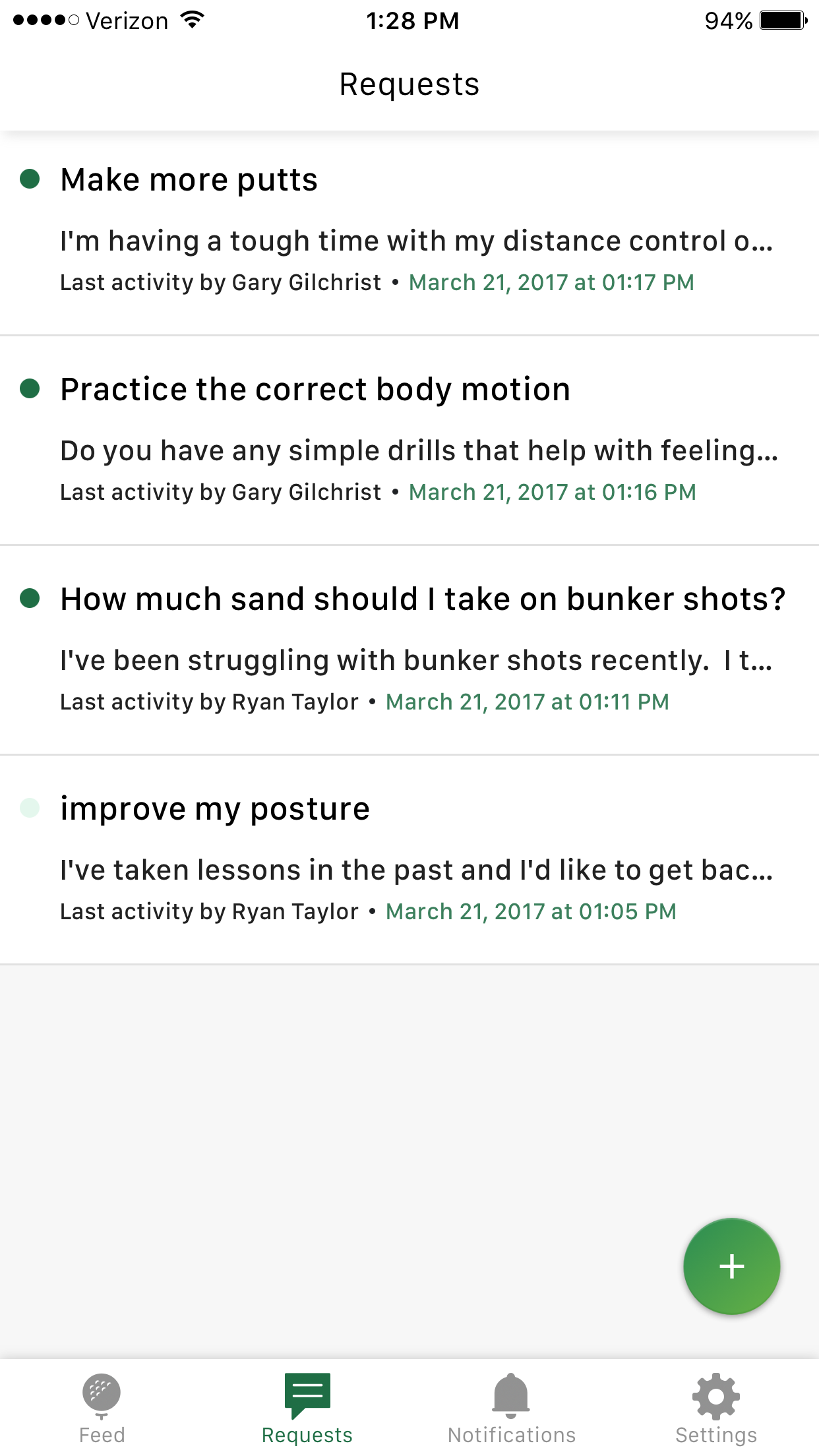Create a new request with plus button
This screenshot has width=819, height=1456.
[731, 1266]
